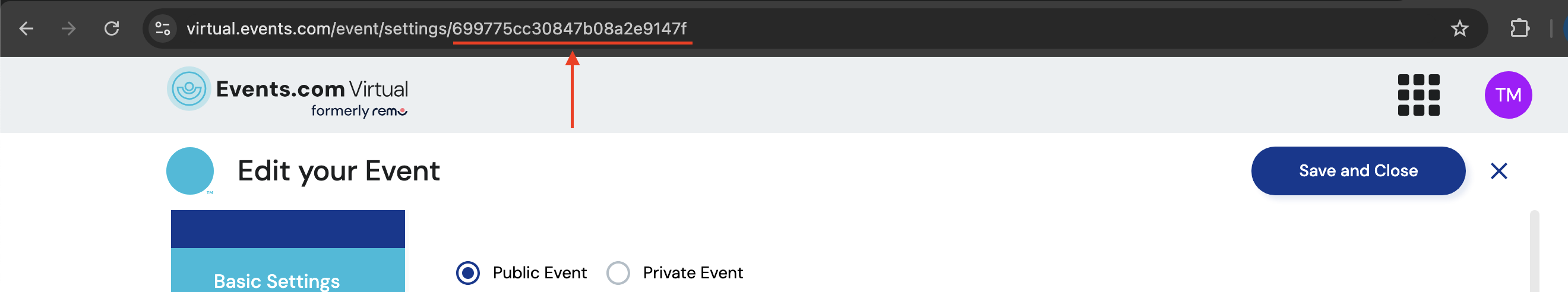Open the apps grid menu
This screenshot has width=1568, height=292.
(x=1418, y=95)
